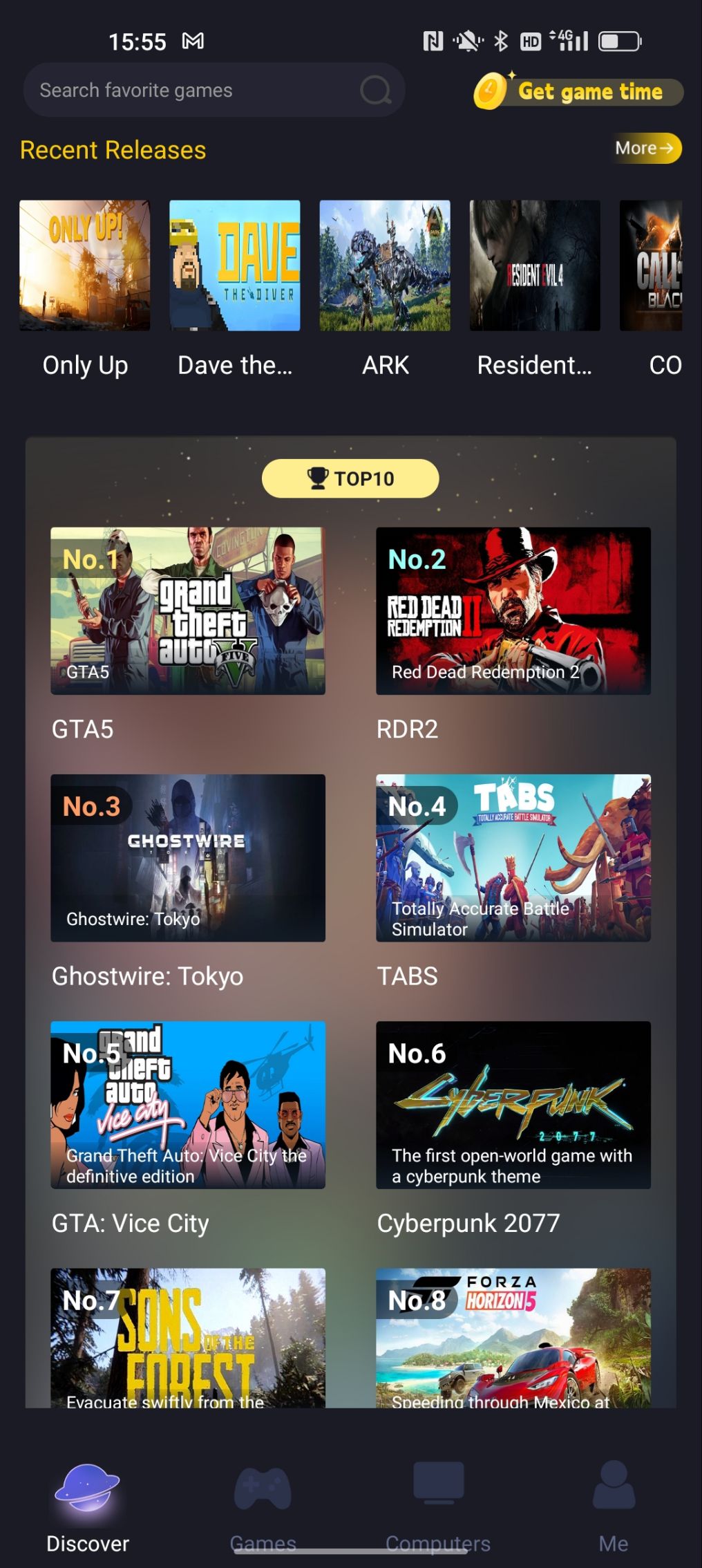Tap the arrow inside the More button
702x1568 pixels.
click(x=665, y=147)
